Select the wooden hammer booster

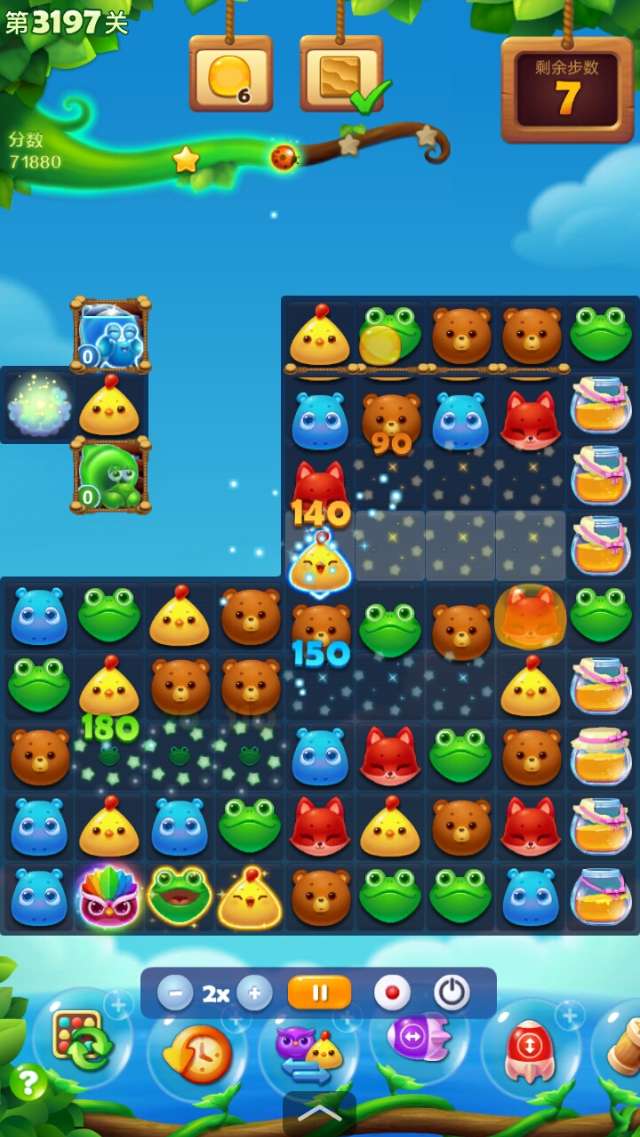click(x=622, y=1045)
